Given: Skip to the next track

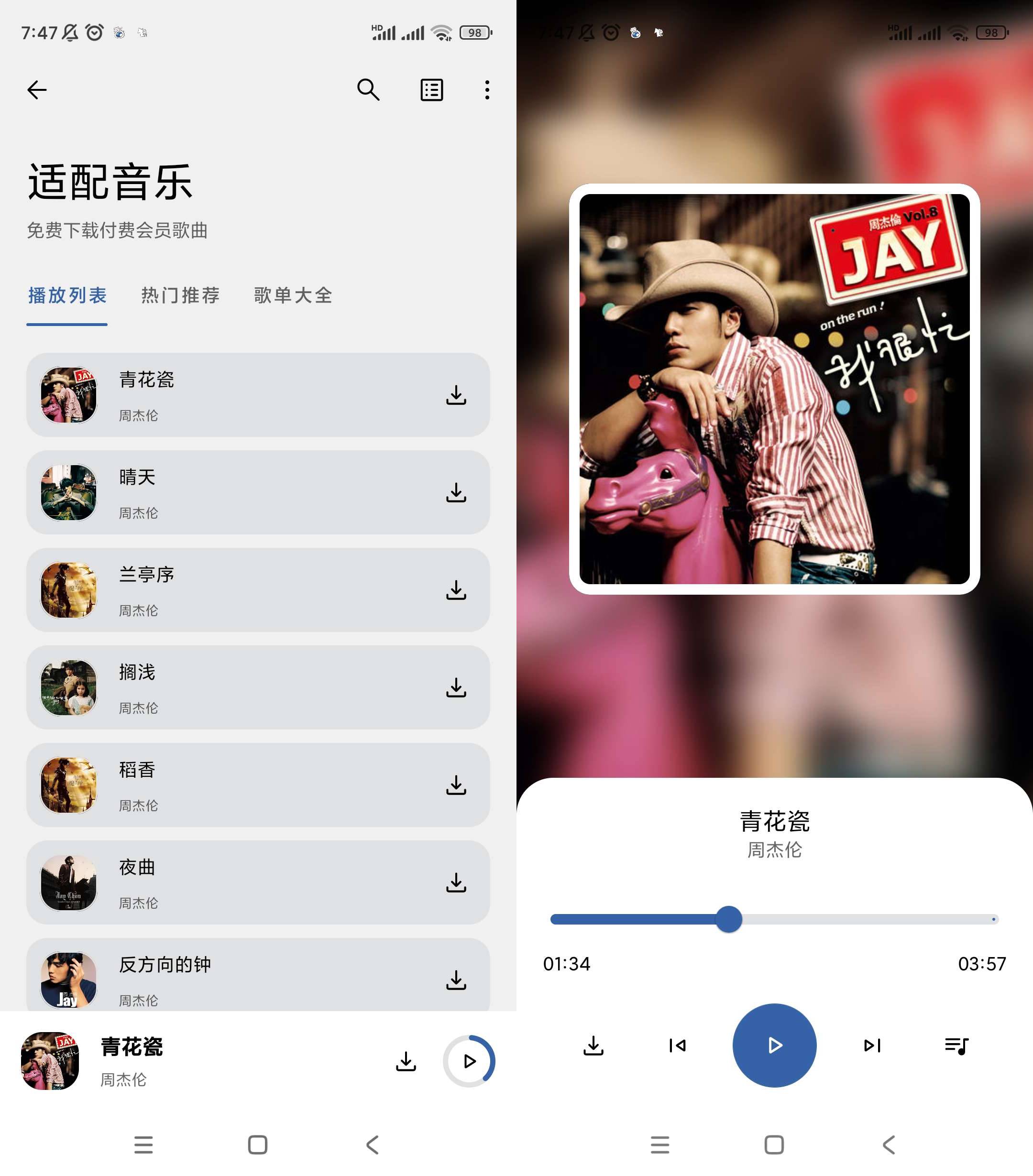Looking at the screenshot, I should (871, 1046).
